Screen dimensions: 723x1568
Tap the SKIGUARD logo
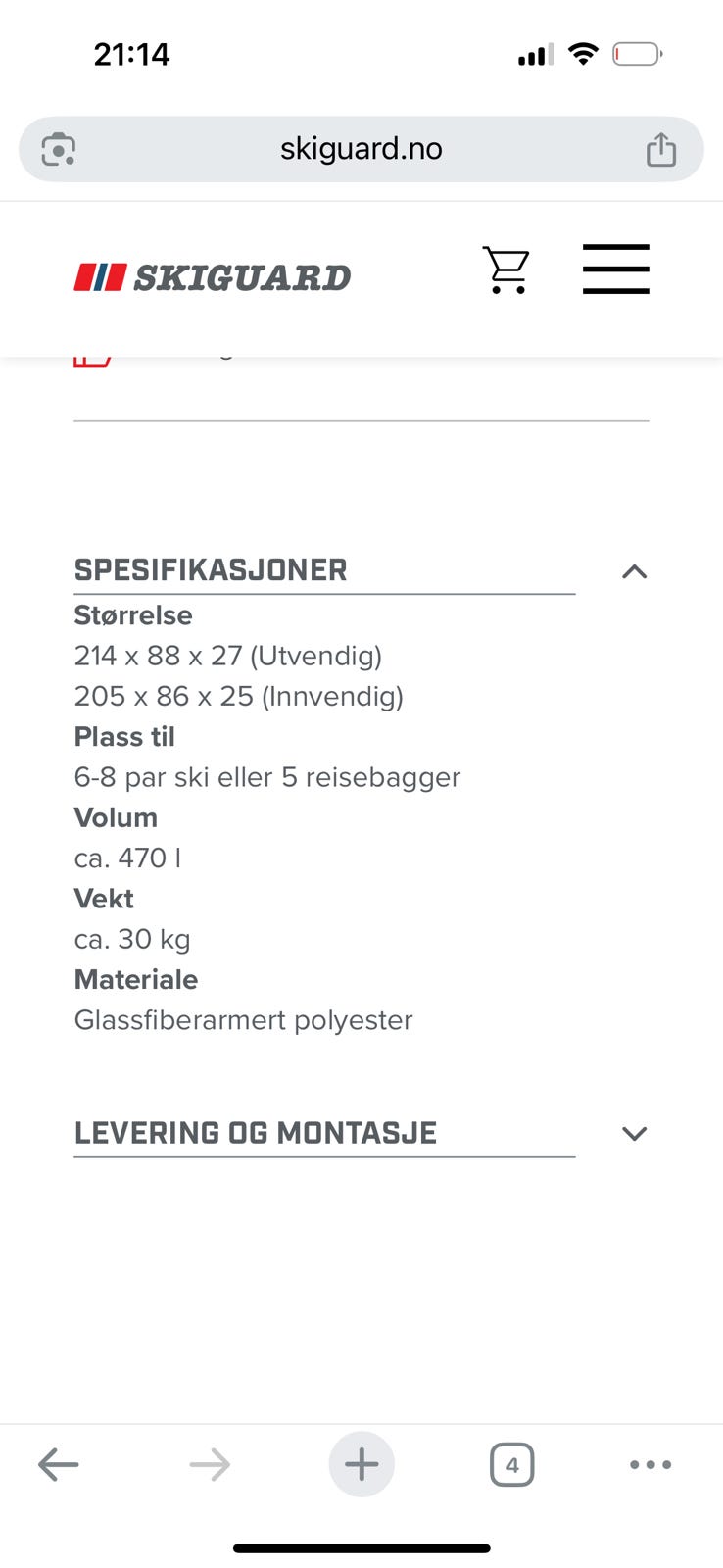point(212,276)
